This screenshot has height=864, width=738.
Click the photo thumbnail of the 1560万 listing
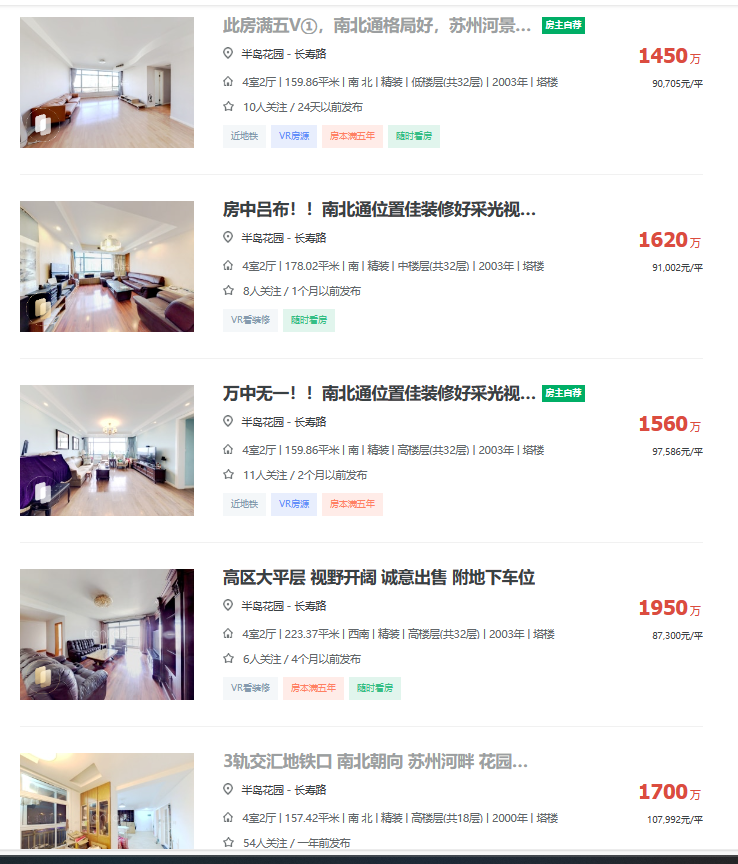(x=107, y=451)
